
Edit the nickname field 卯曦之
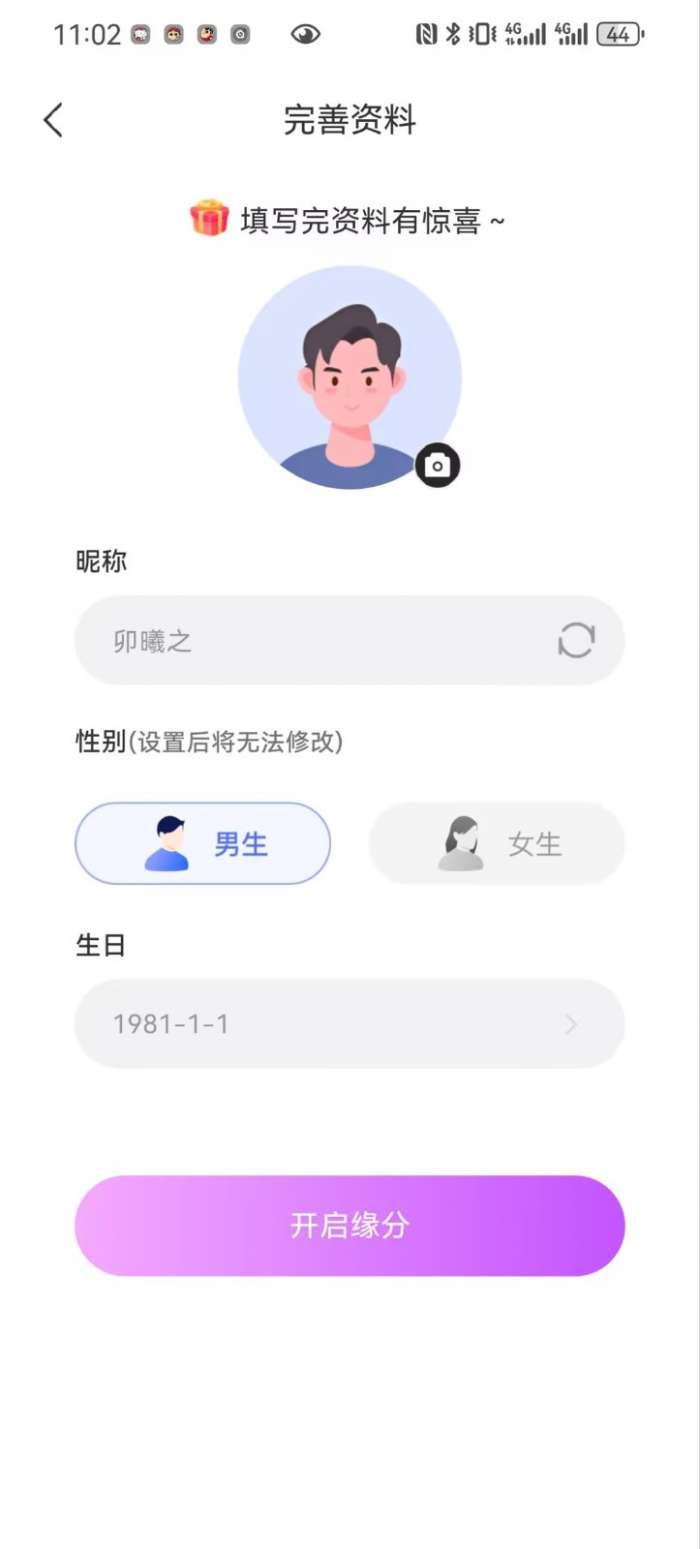click(x=300, y=641)
